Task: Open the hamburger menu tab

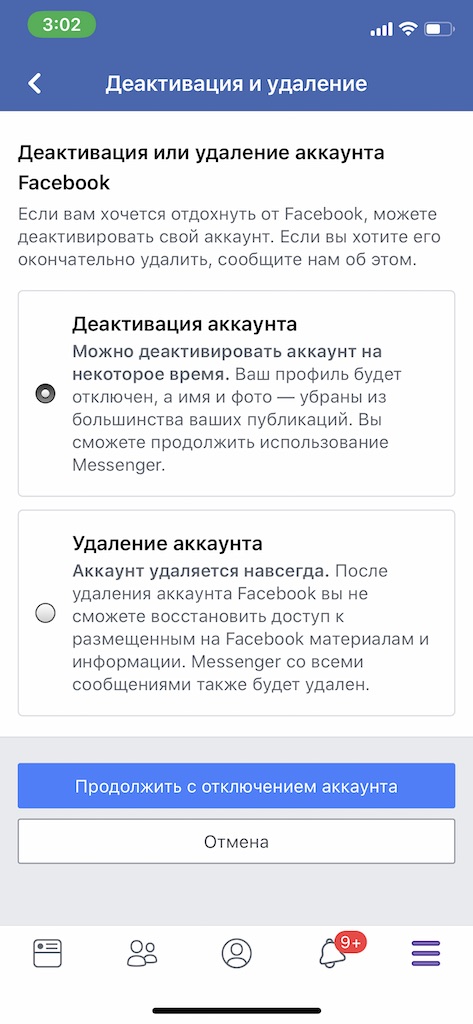Action: (426, 953)
